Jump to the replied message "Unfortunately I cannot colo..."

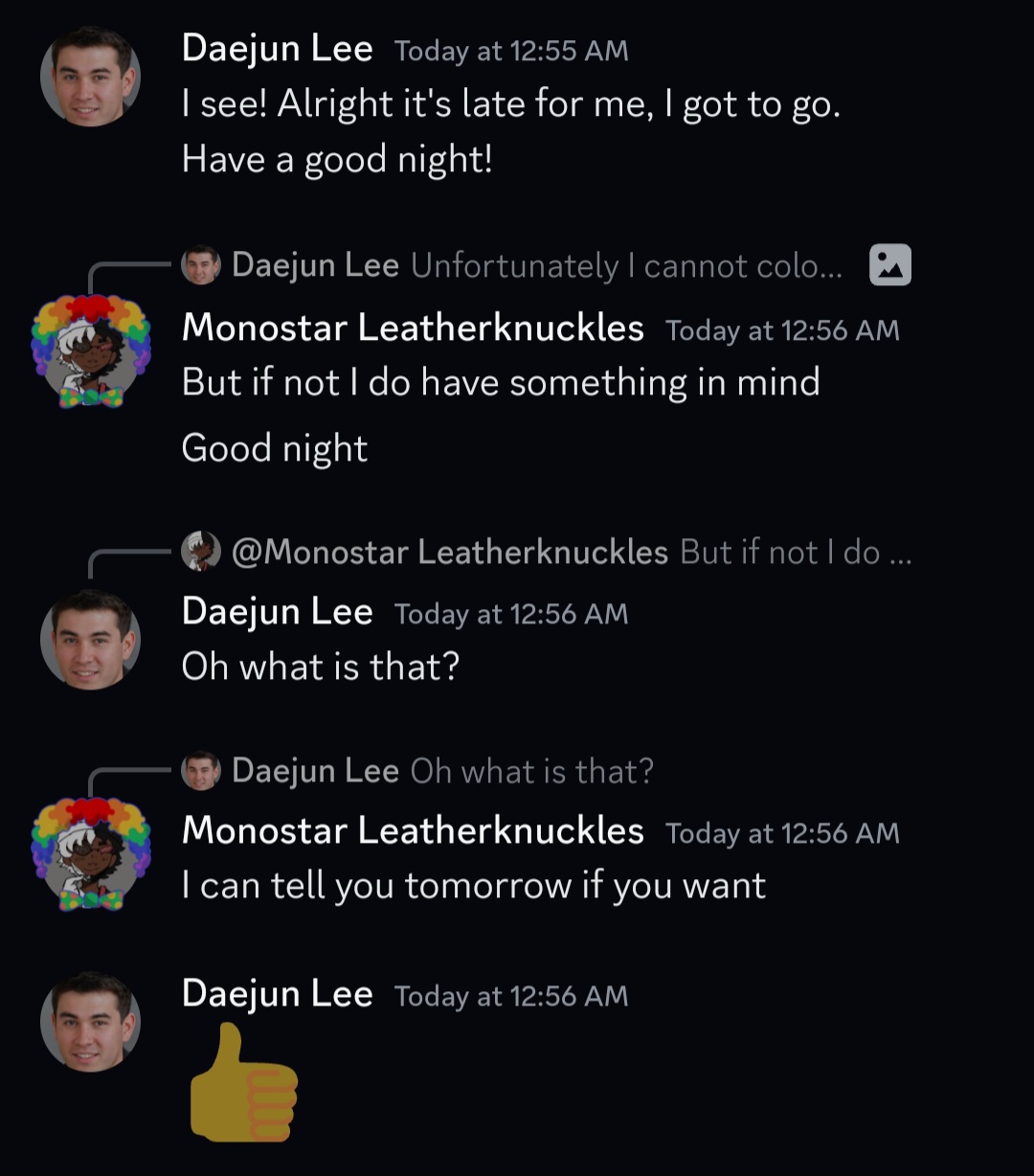(626, 266)
